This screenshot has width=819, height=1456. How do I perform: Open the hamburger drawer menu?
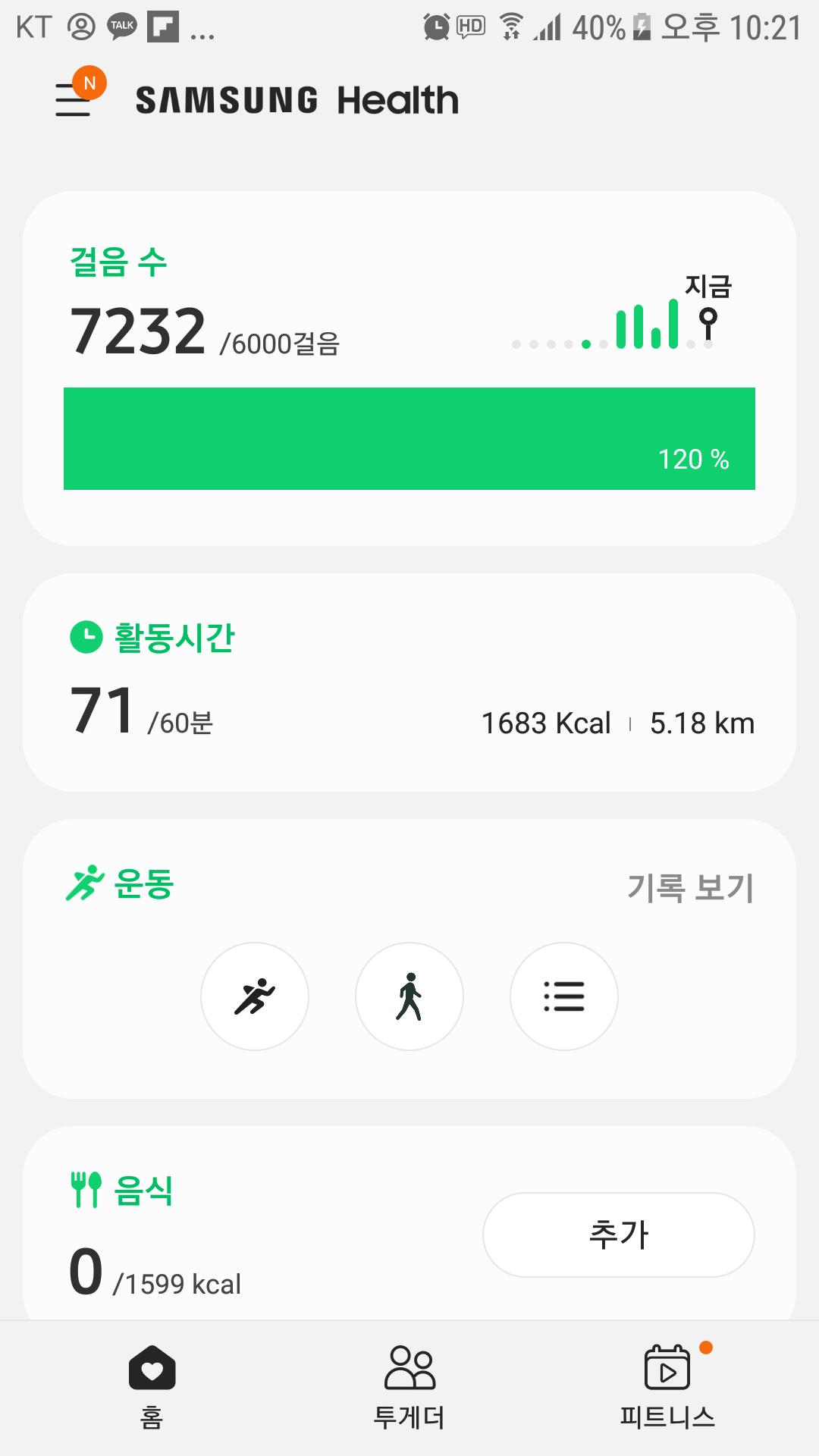click(74, 99)
